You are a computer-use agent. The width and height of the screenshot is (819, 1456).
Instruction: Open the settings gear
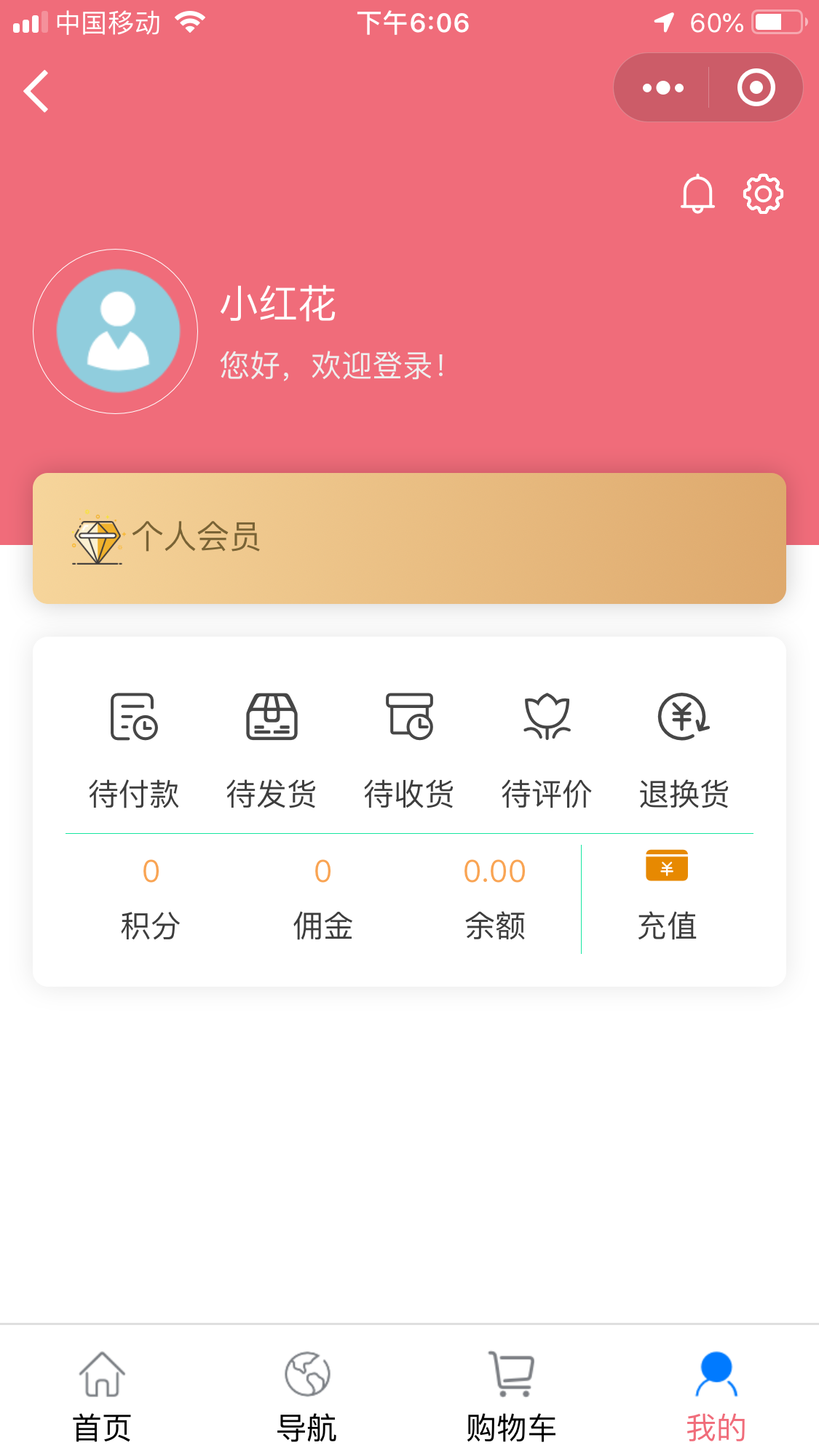coord(762,194)
